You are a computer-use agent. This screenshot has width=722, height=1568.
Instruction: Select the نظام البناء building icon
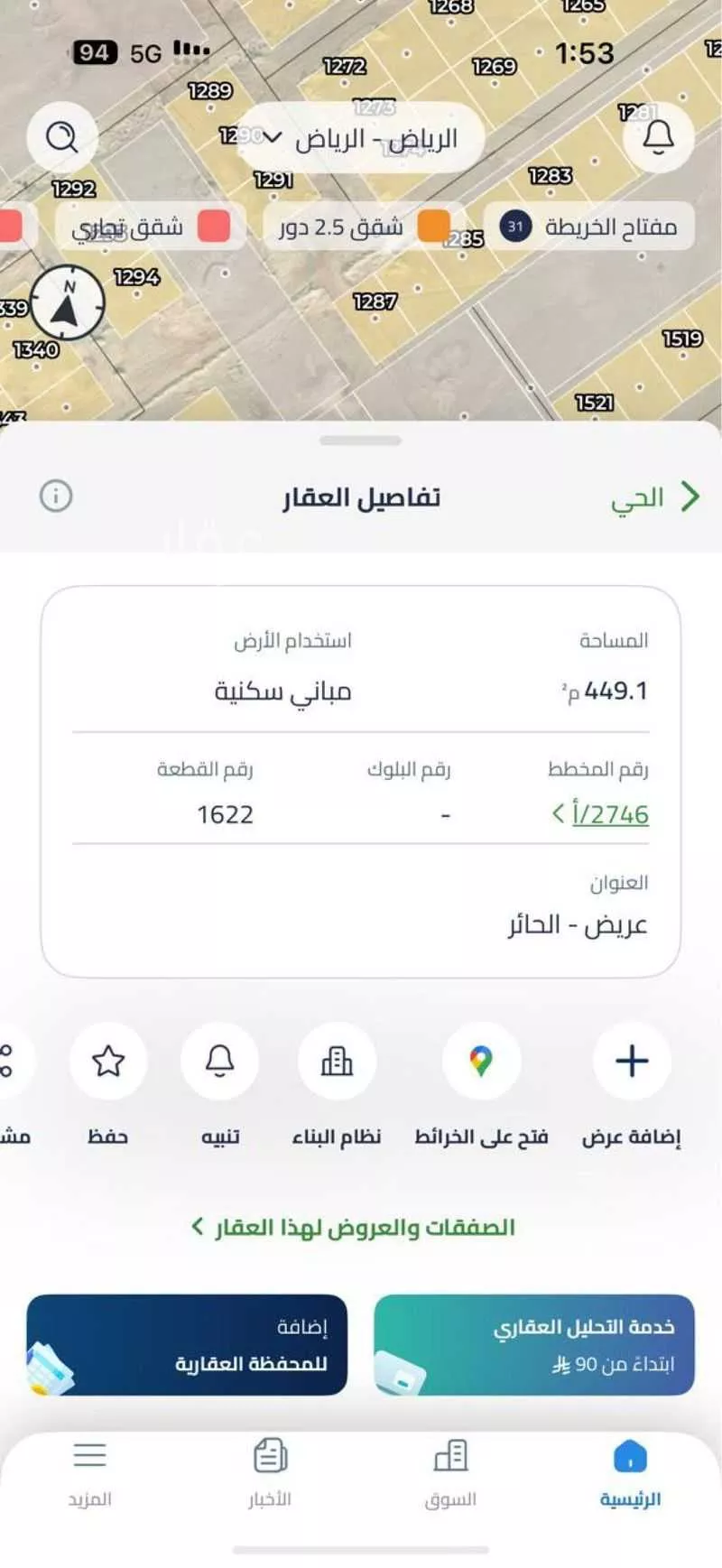[x=336, y=1062]
